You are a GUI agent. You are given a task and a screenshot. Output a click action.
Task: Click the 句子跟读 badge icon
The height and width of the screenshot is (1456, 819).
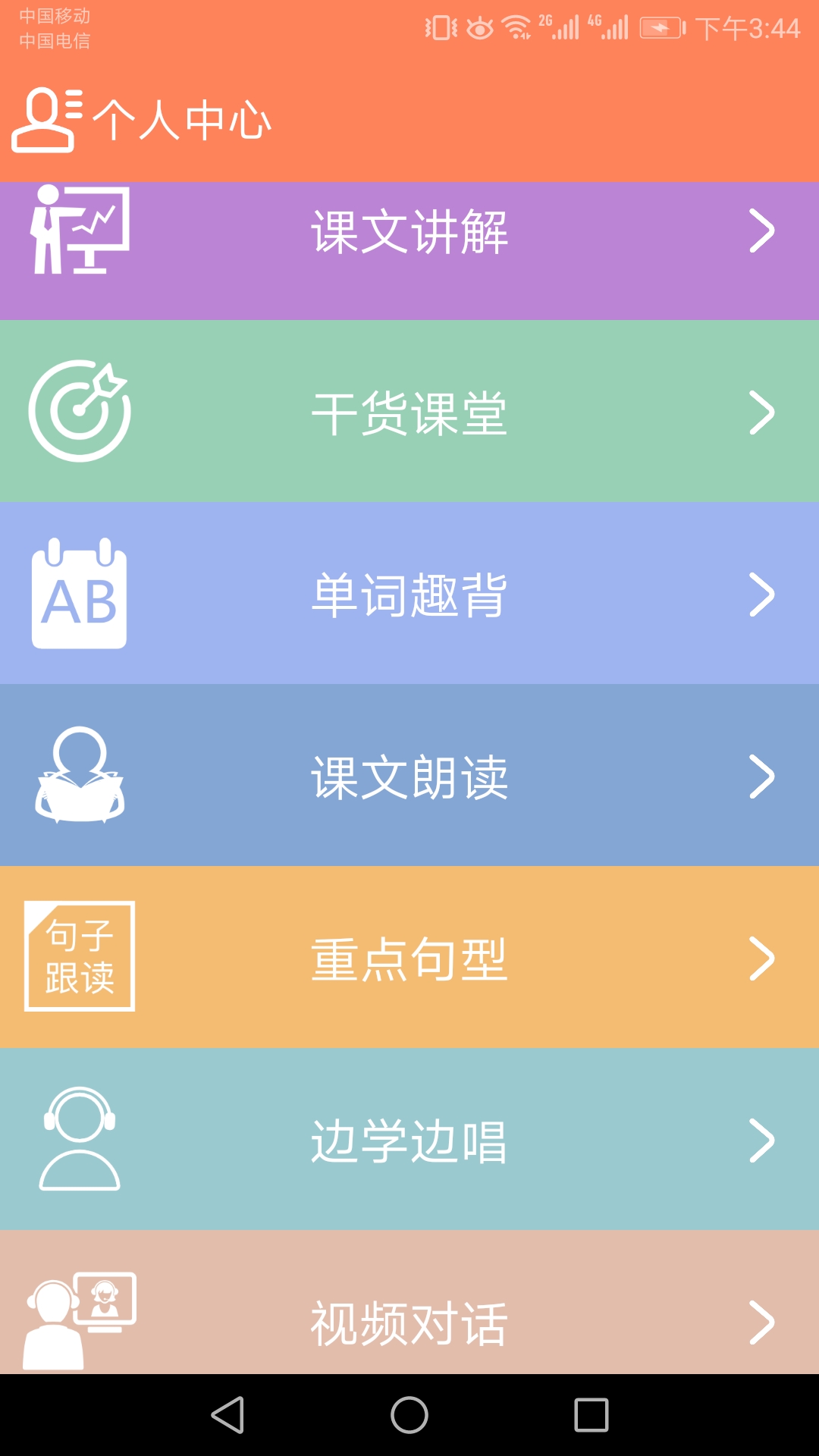(80, 957)
